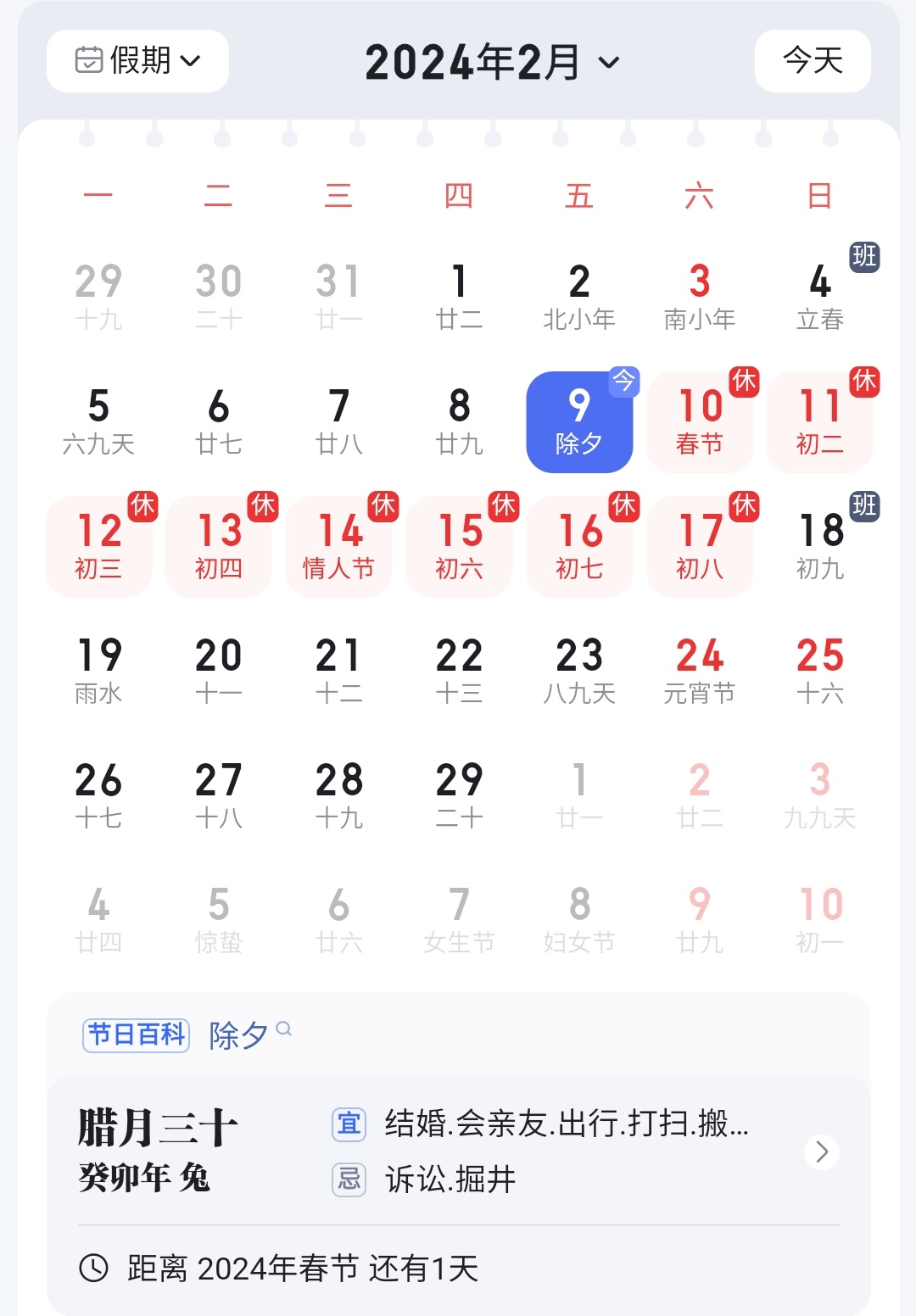Select February 10 春节
The image size is (916, 1316).
point(700,421)
